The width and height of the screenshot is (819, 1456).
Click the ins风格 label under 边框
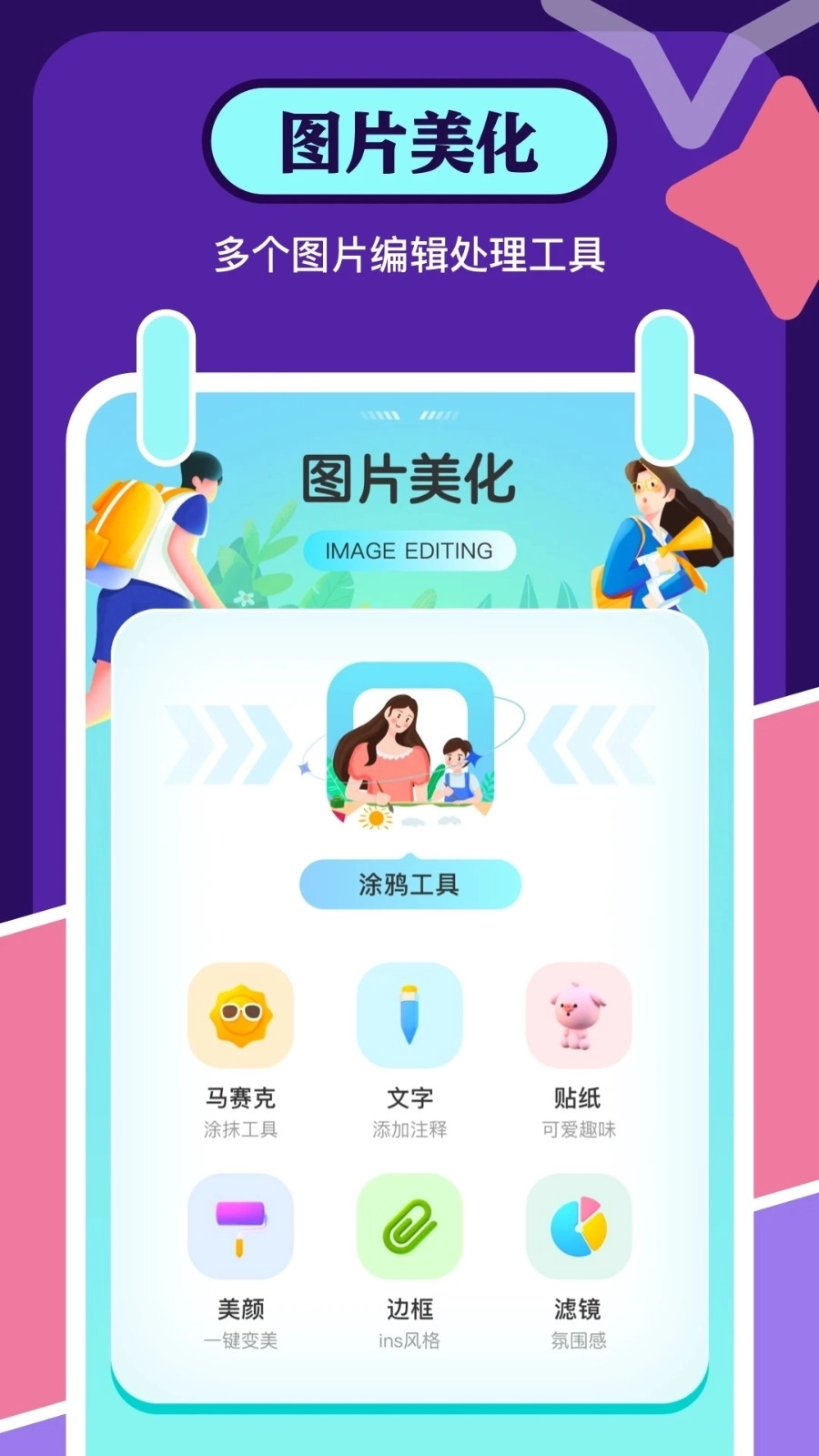pos(409,1340)
